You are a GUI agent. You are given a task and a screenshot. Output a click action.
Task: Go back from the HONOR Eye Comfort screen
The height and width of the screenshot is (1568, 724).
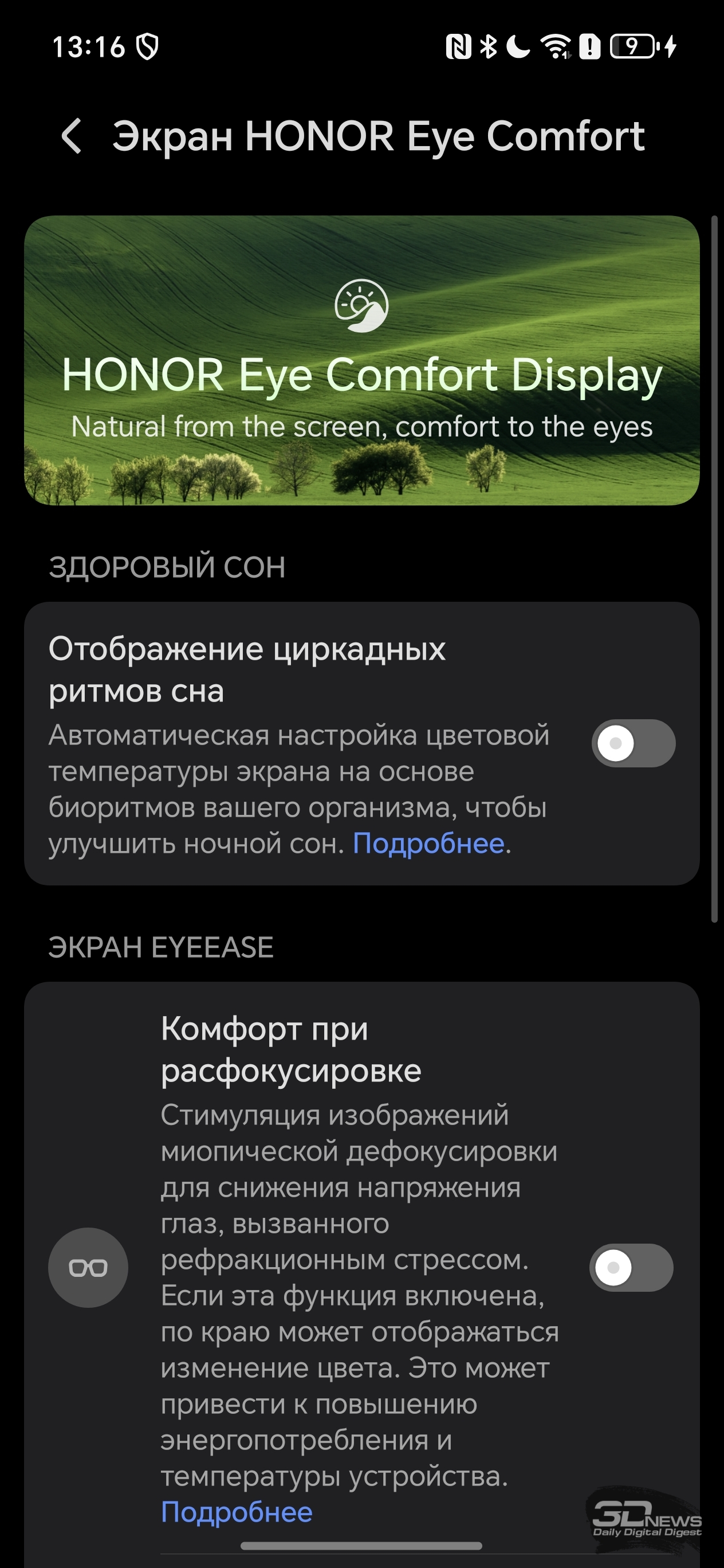click(x=72, y=136)
